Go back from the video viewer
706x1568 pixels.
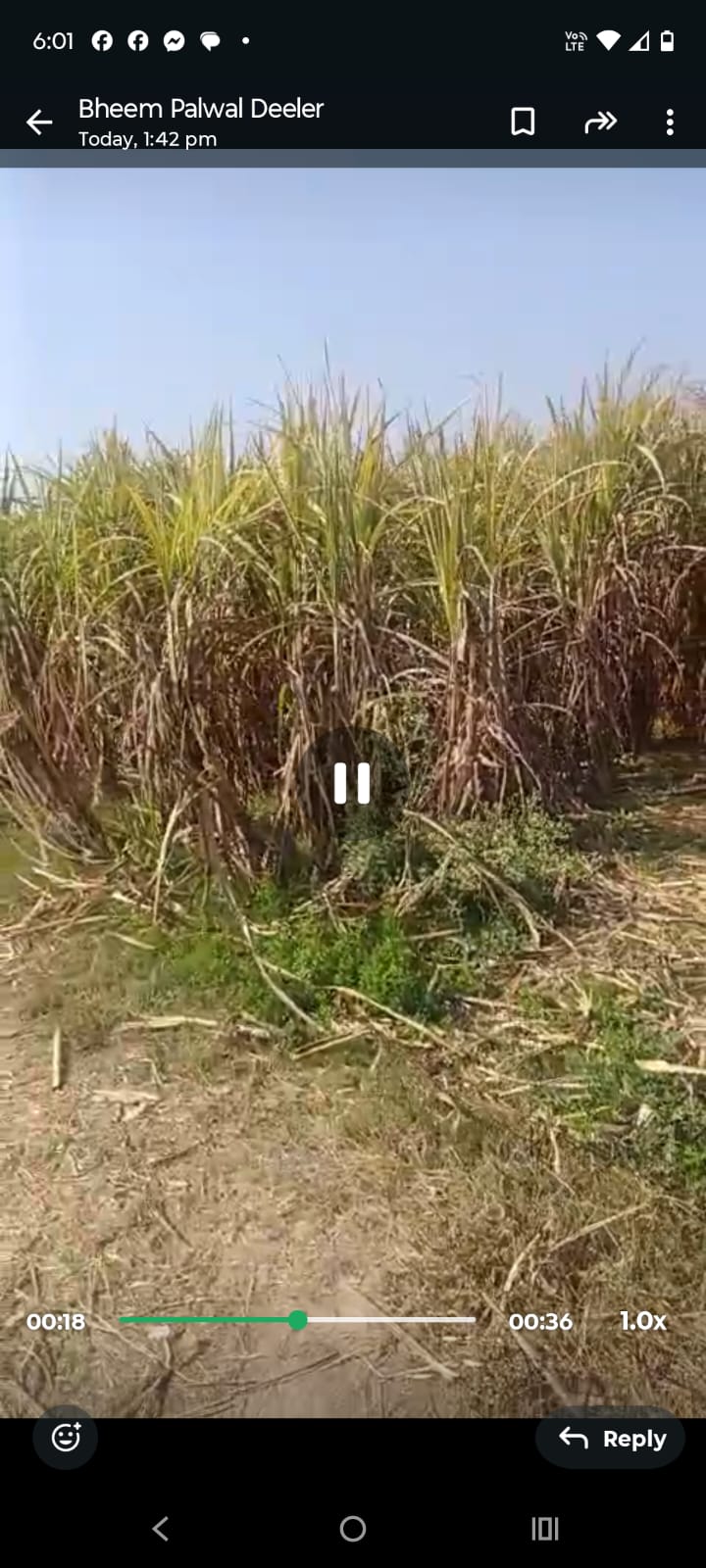point(39,122)
